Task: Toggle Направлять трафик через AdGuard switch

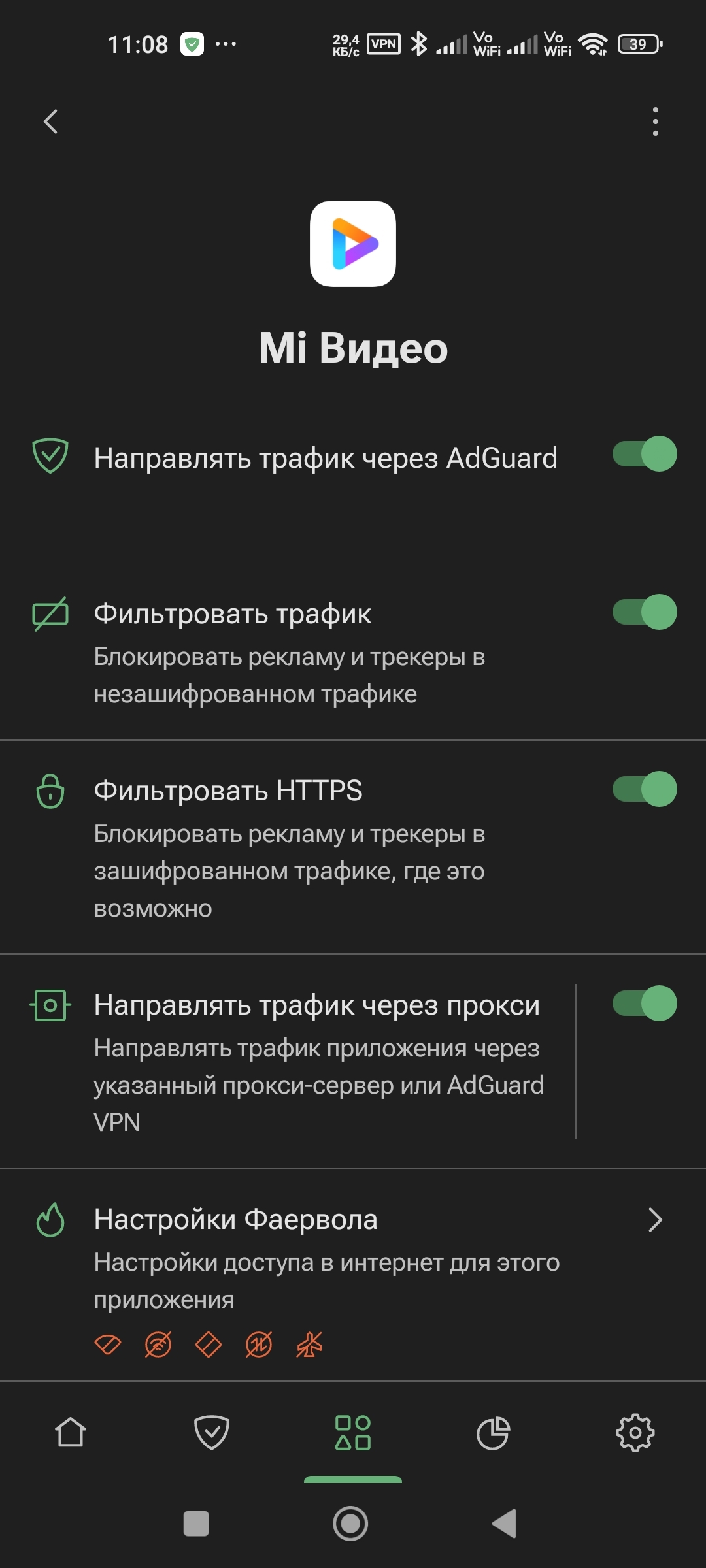Action: (644, 454)
